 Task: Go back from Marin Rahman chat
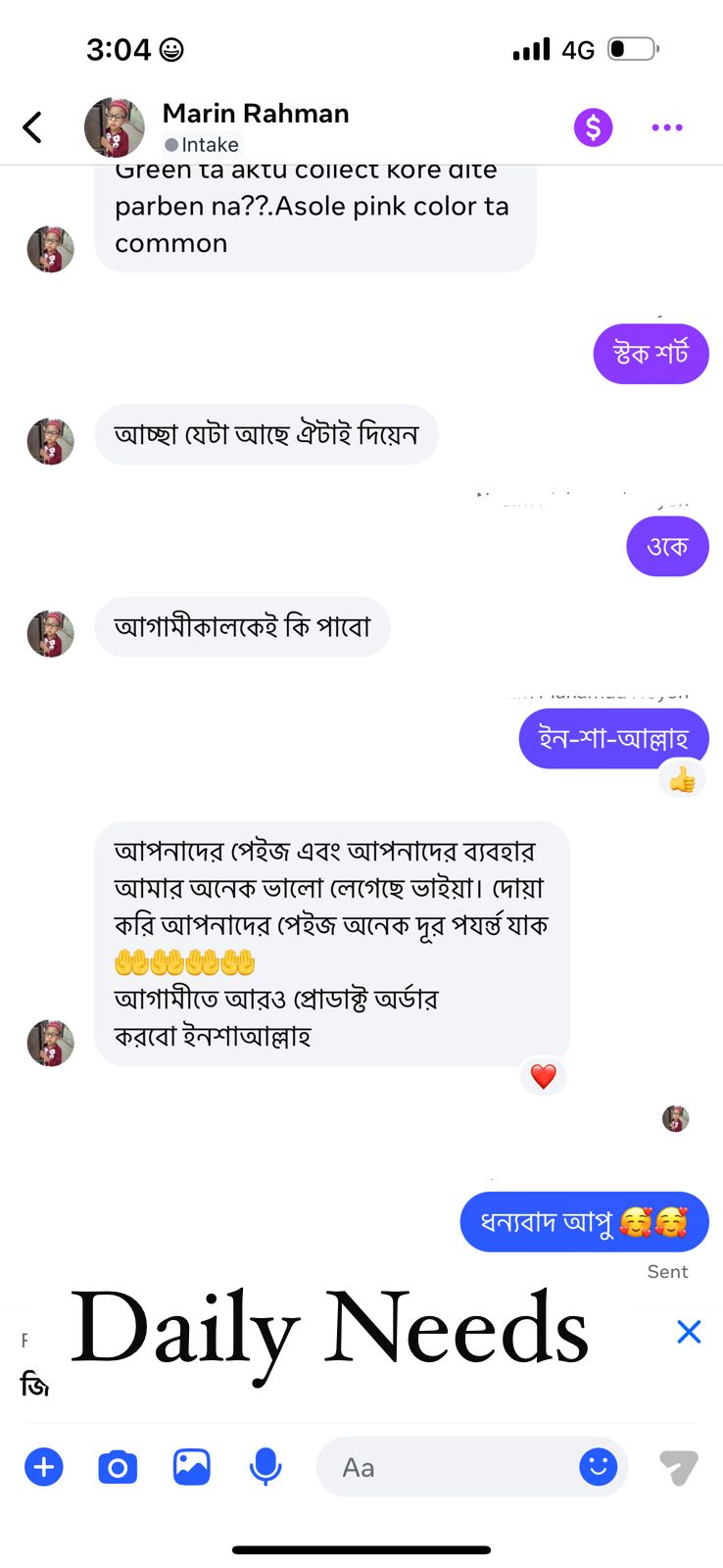(32, 127)
